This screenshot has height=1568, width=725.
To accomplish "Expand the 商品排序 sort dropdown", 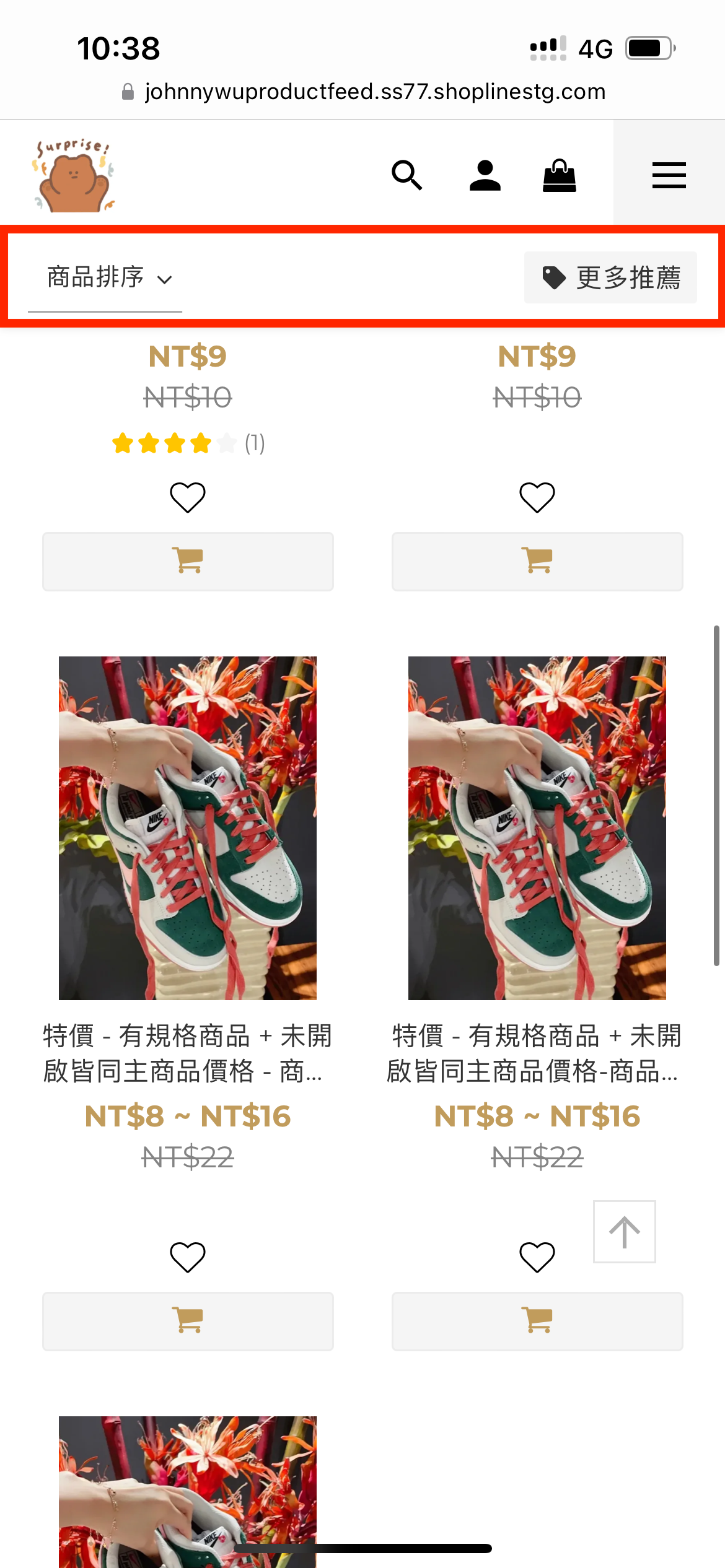I will click(x=105, y=278).
